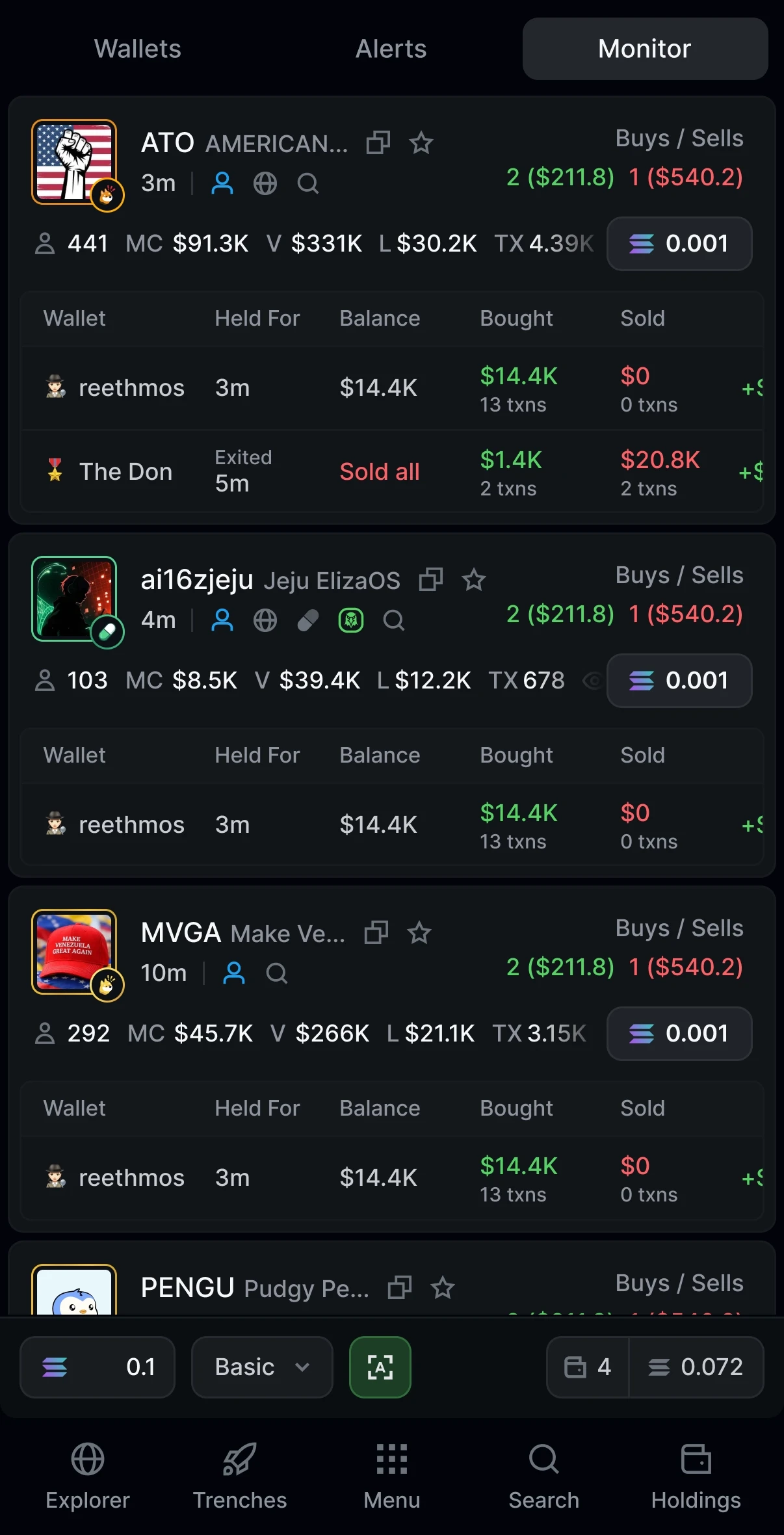Screen dimensions: 784x1535
Task: Favorite the ATO token with the star
Action: [x=421, y=143]
